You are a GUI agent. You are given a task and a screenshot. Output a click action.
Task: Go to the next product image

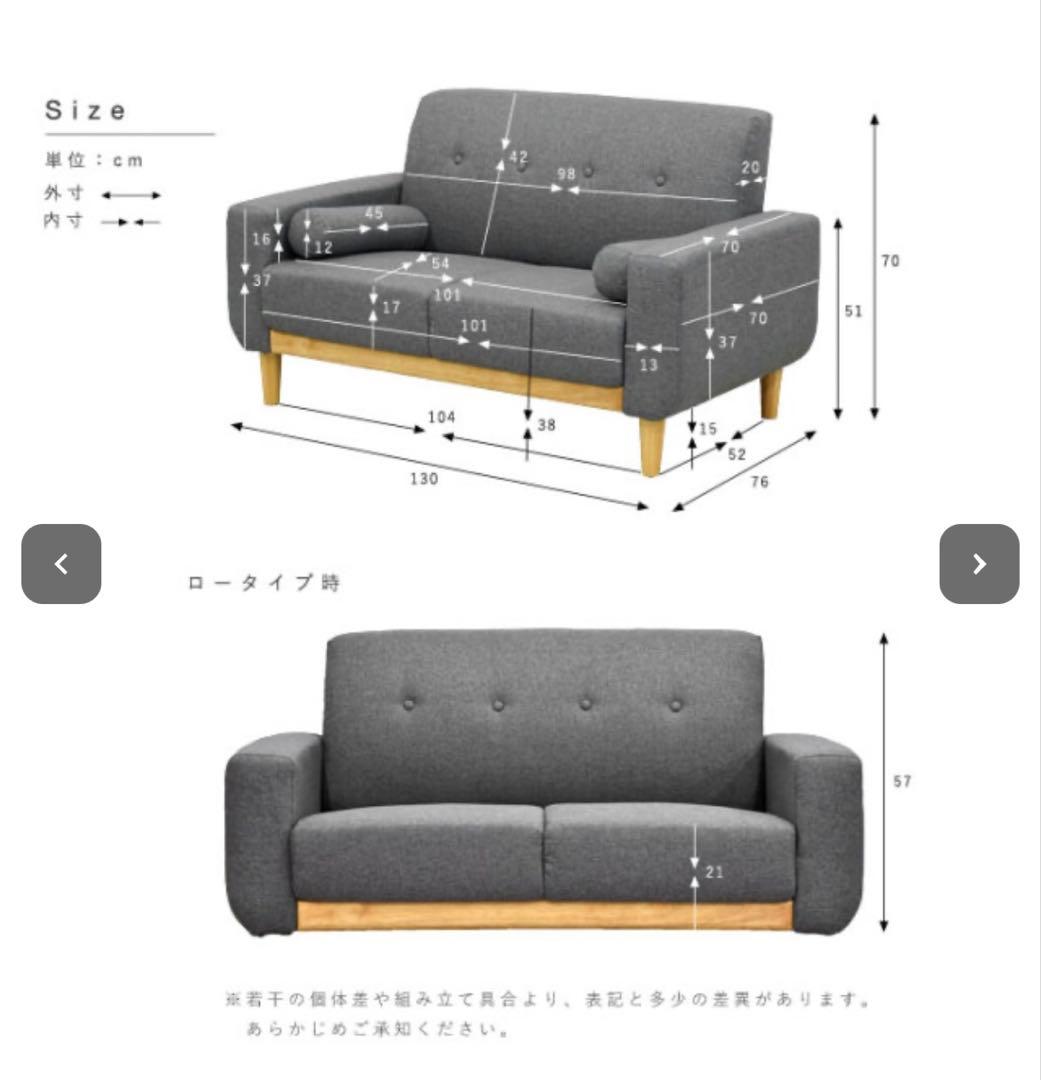click(x=978, y=564)
